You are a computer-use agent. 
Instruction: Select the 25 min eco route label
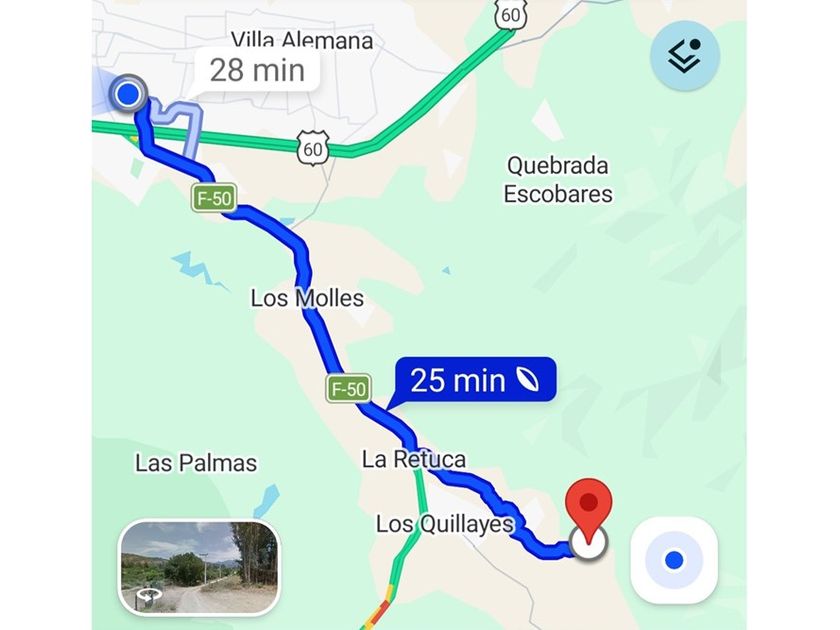[x=474, y=380]
